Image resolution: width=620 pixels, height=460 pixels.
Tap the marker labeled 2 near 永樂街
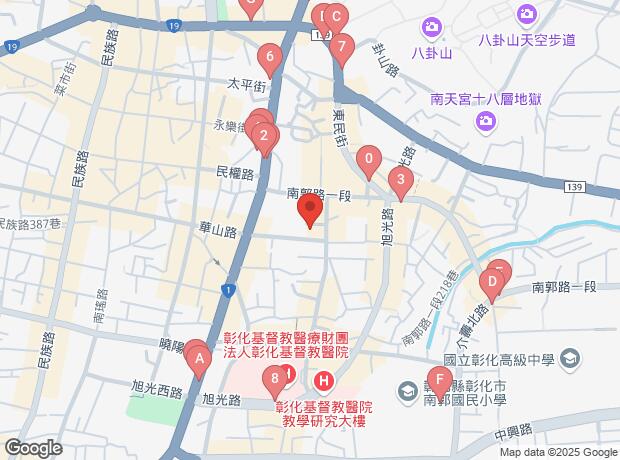(263, 136)
